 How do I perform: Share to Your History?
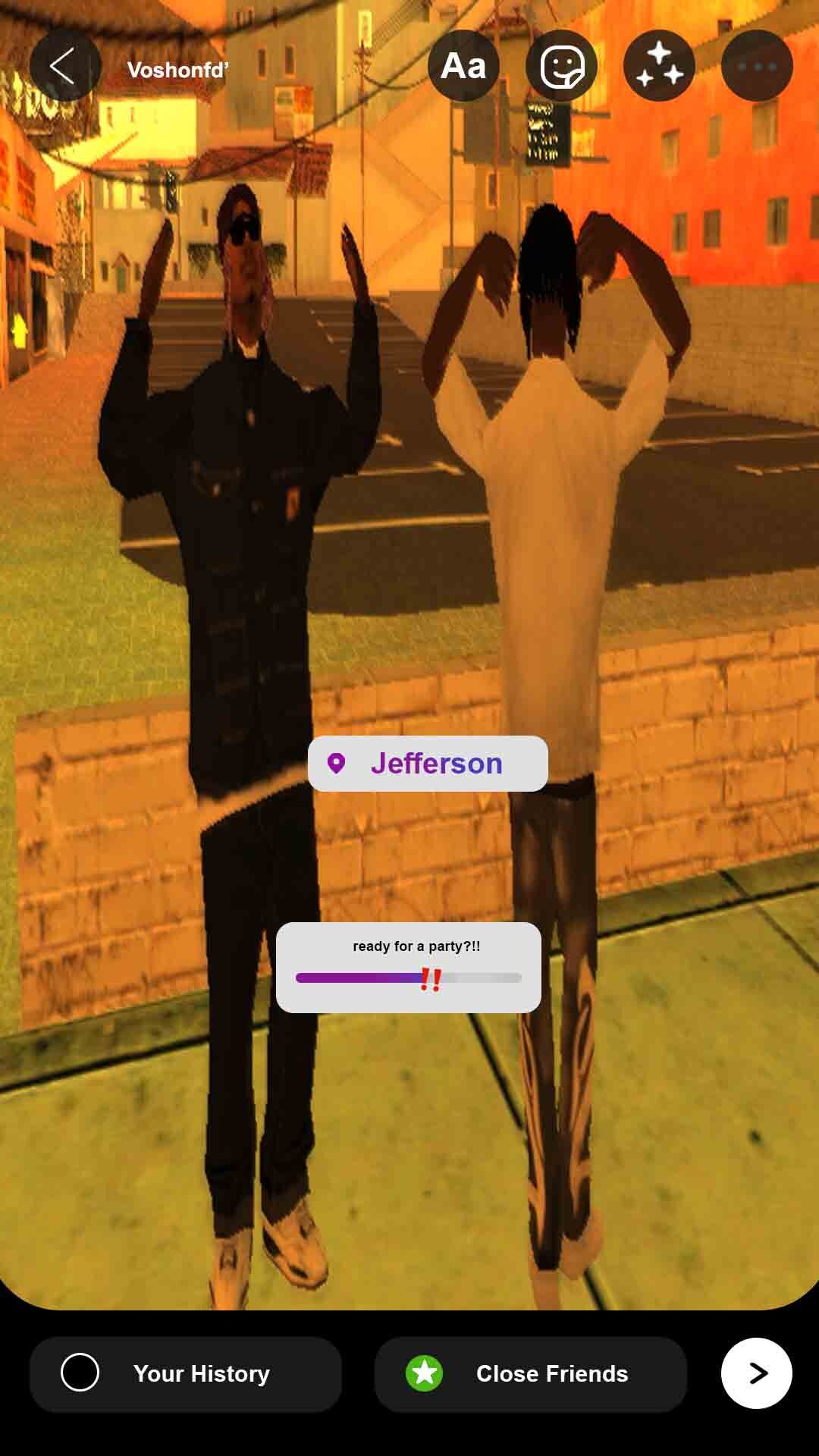186,1374
